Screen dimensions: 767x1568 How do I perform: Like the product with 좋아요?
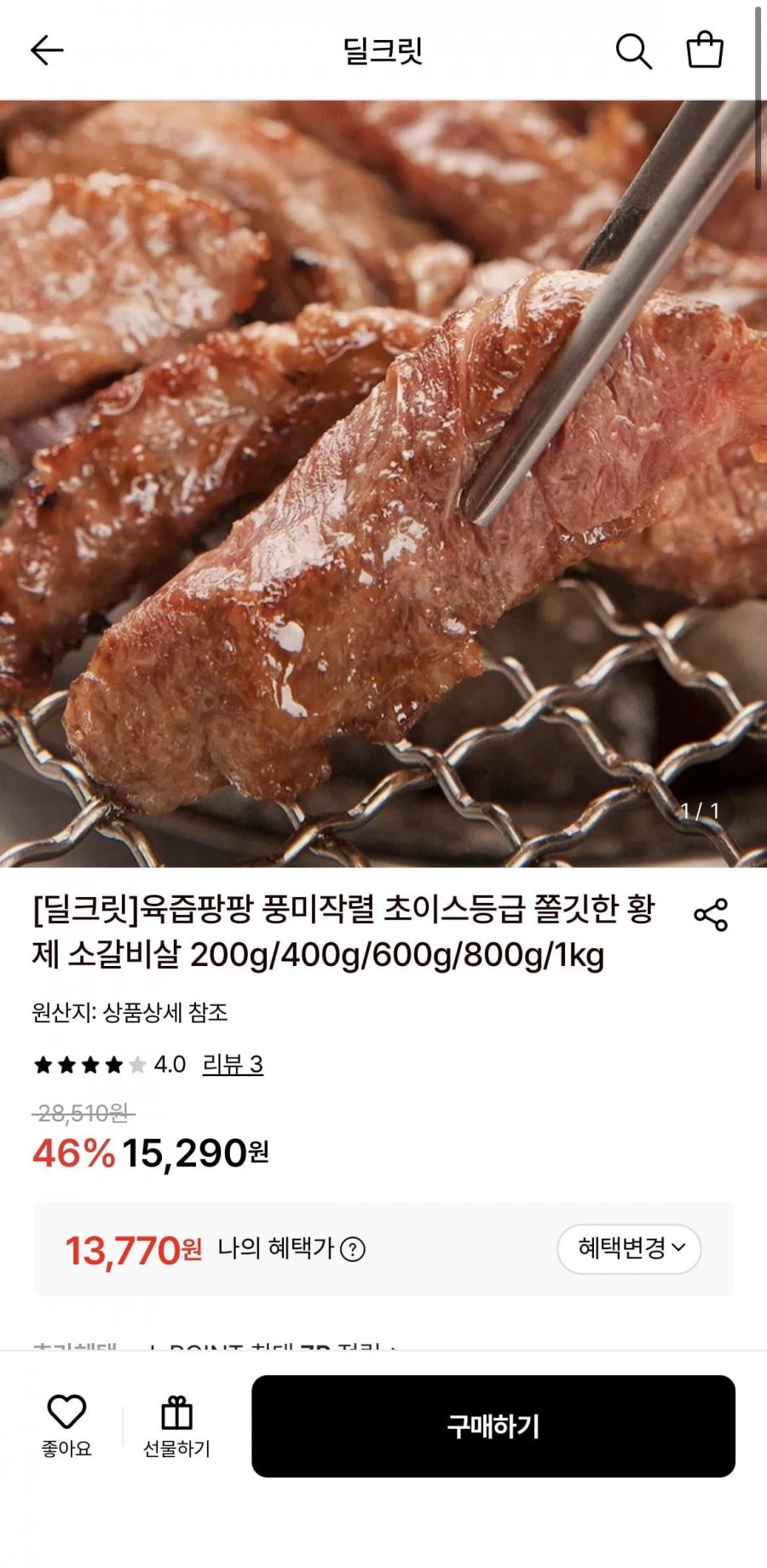[x=66, y=1426]
